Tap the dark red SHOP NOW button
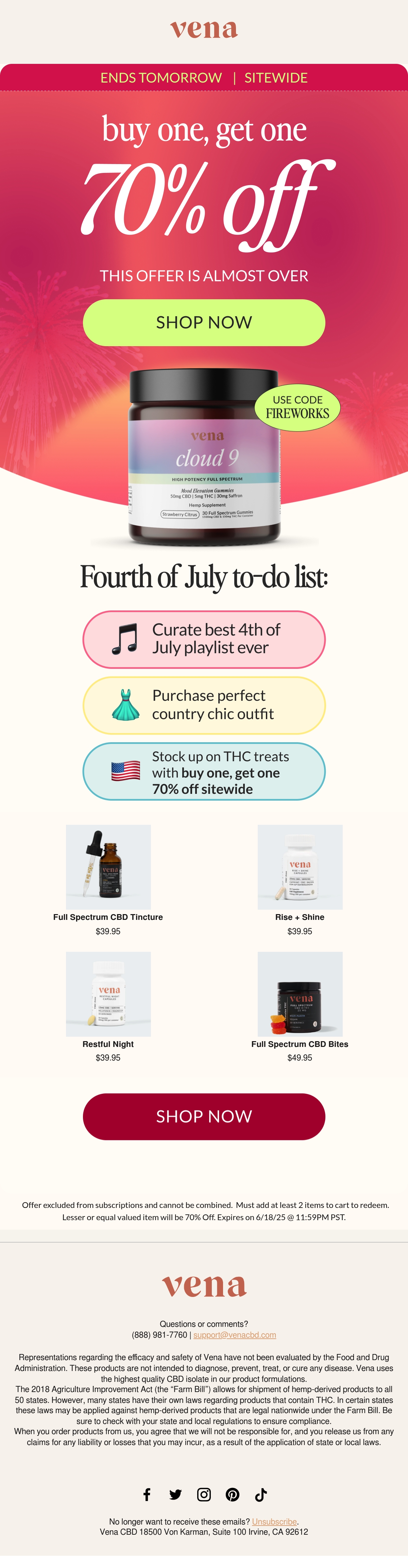The width and height of the screenshot is (408, 1568). (x=204, y=1116)
